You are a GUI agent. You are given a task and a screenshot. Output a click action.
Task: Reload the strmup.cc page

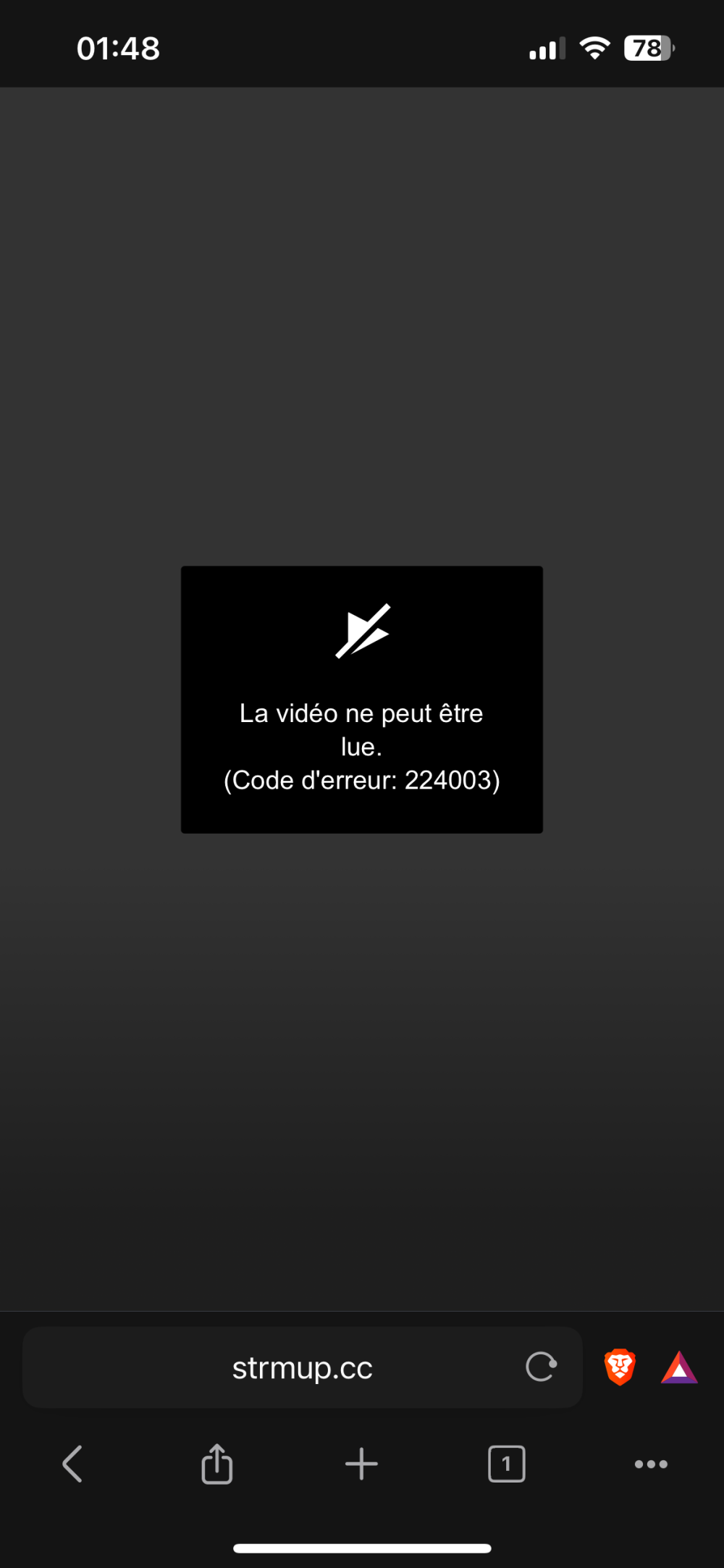tap(542, 1366)
